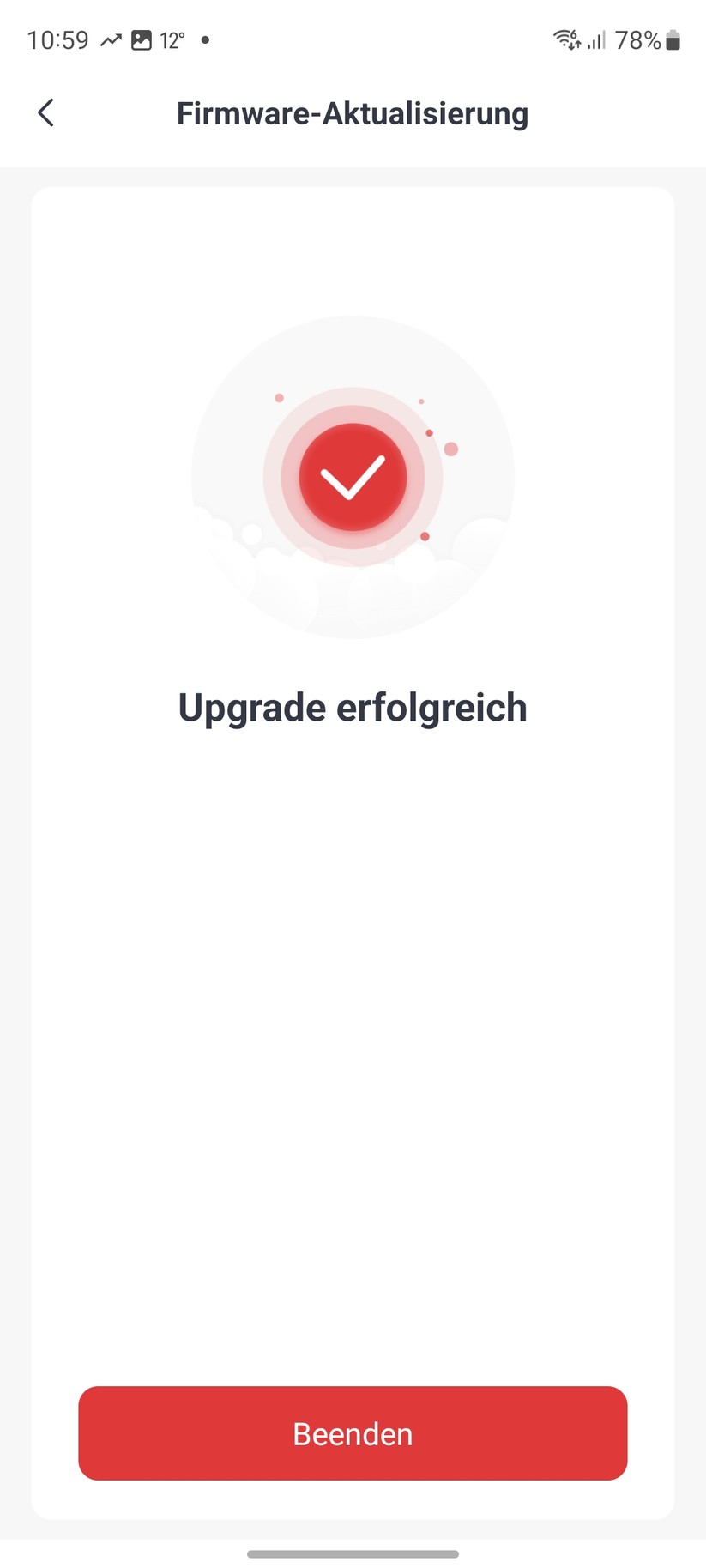Image resolution: width=706 pixels, height=1568 pixels.
Task: Tap the Upgrade erfolgreich heading
Action: pyautogui.click(x=352, y=707)
